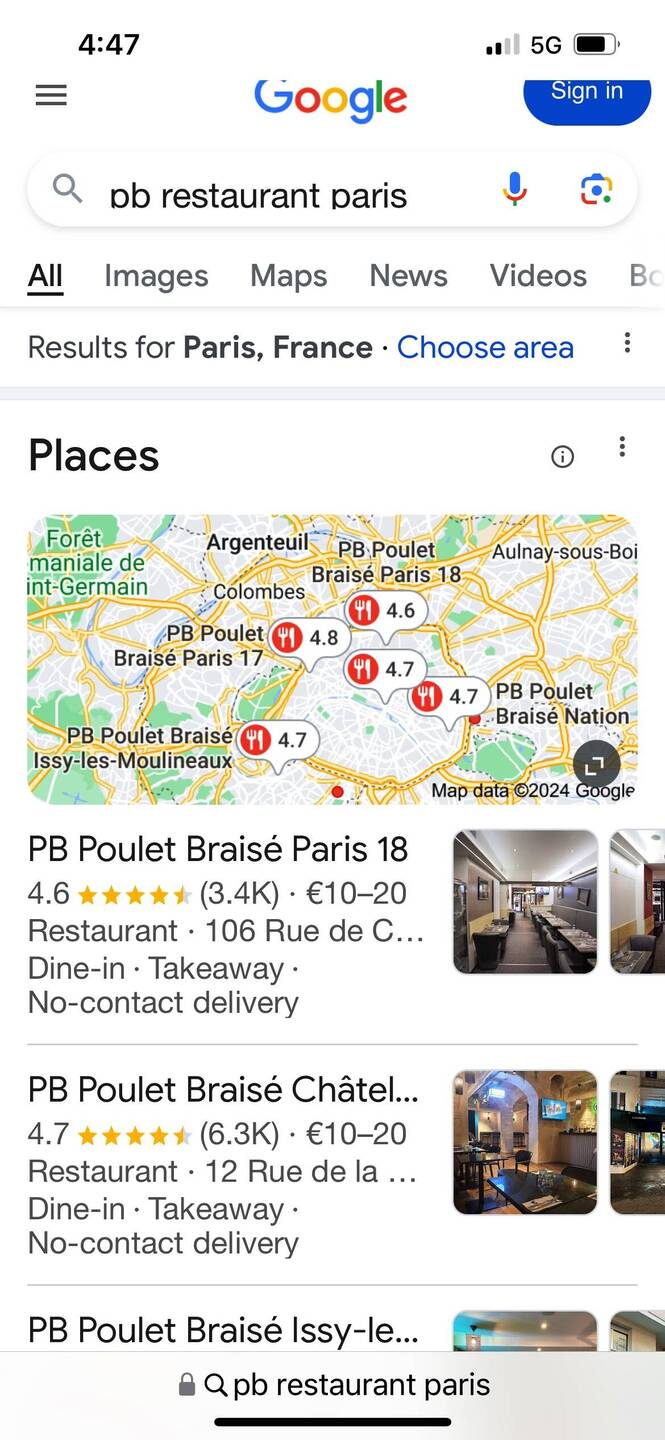The height and width of the screenshot is (1440, 665).
Task: Switch to the Images tab
Action: [156, 275]
